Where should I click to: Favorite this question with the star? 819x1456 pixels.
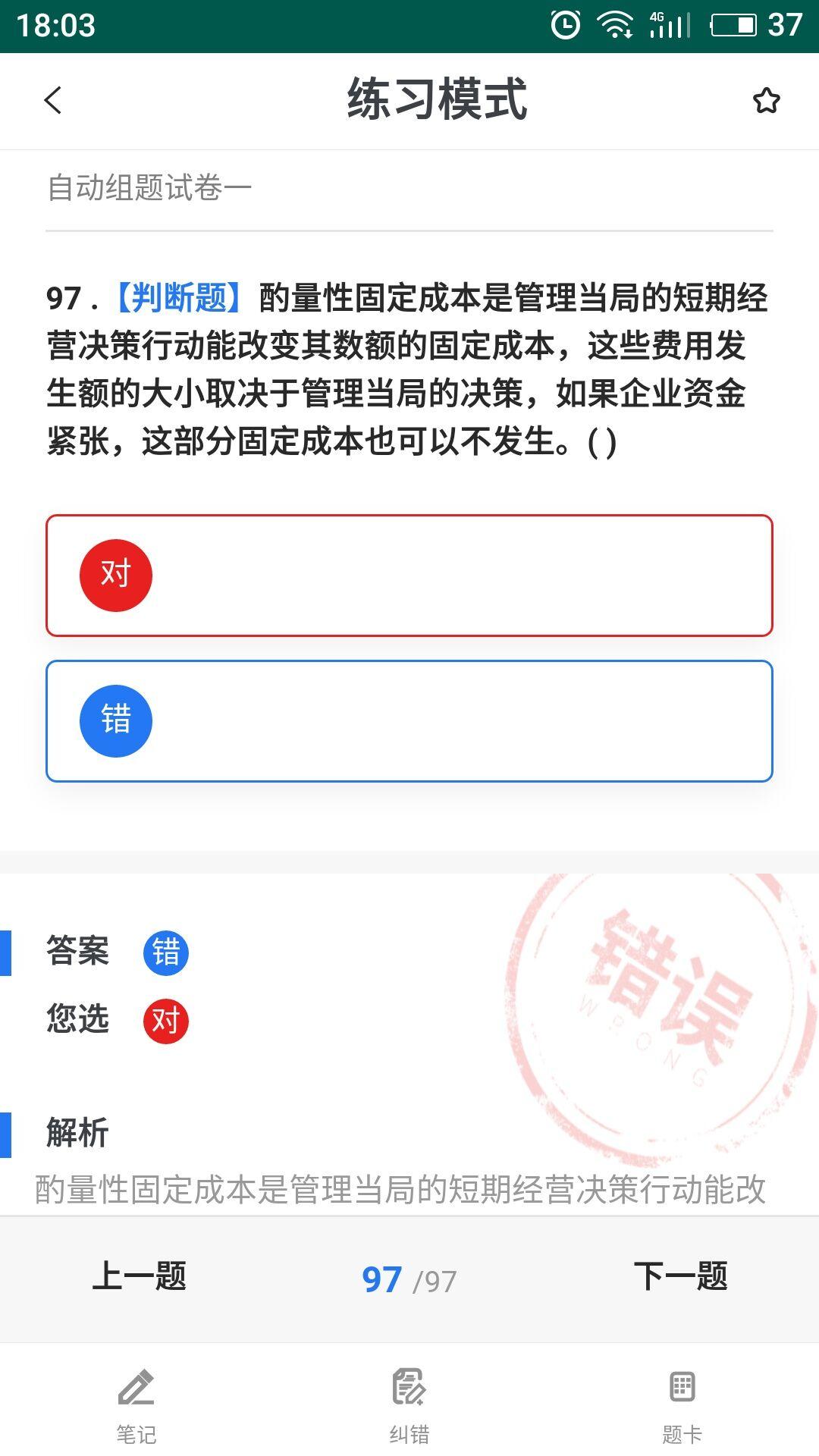click(766, 100)
